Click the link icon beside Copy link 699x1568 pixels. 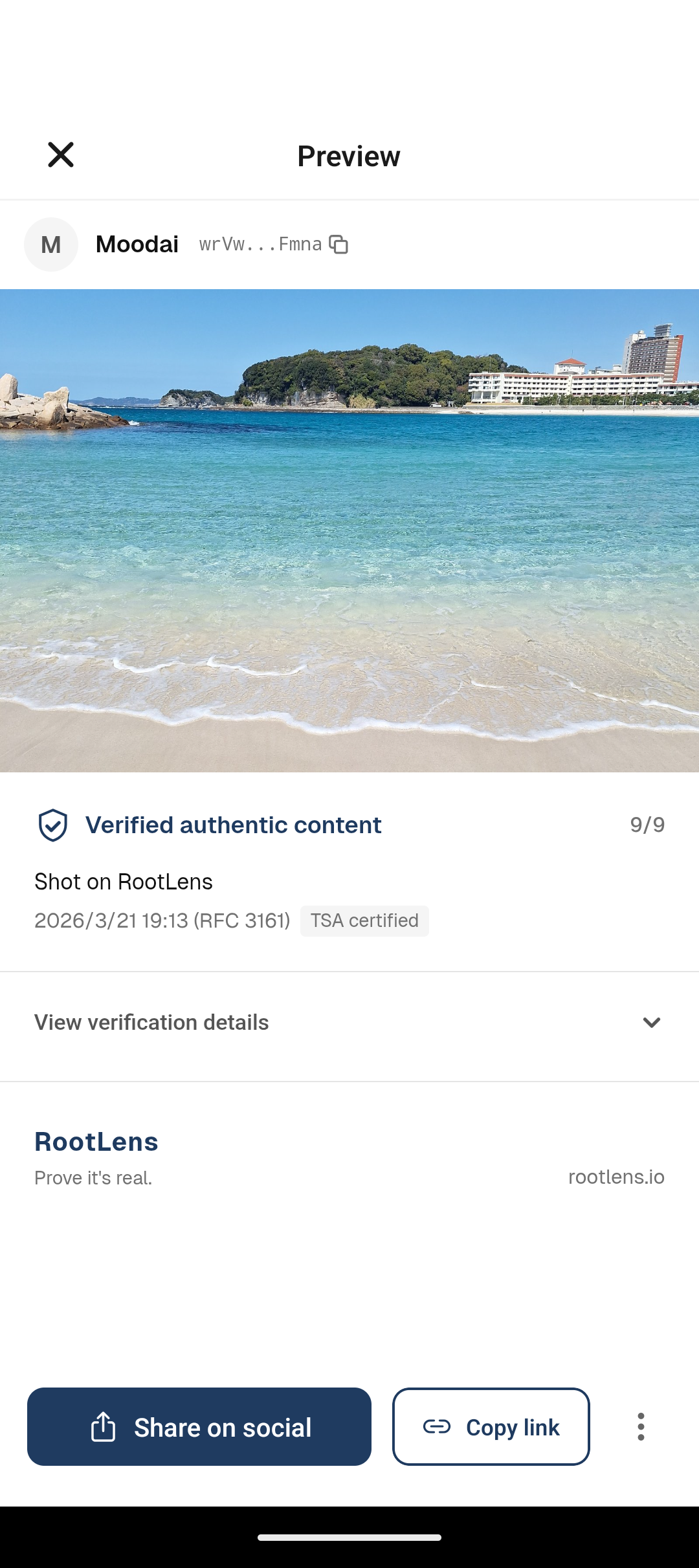pyautogui.click(x=438, y=1428)
